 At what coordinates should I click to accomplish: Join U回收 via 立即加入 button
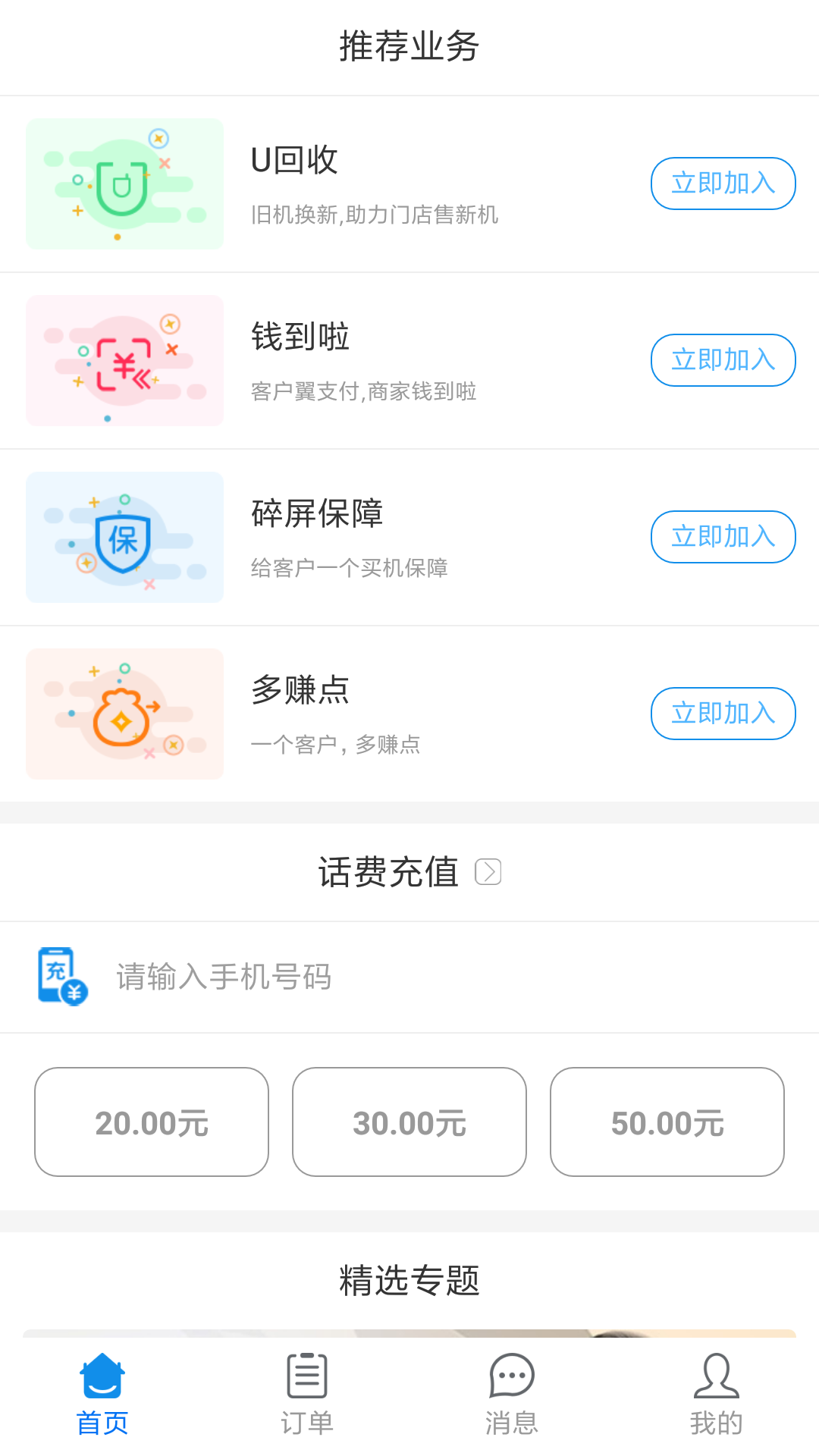723,183
